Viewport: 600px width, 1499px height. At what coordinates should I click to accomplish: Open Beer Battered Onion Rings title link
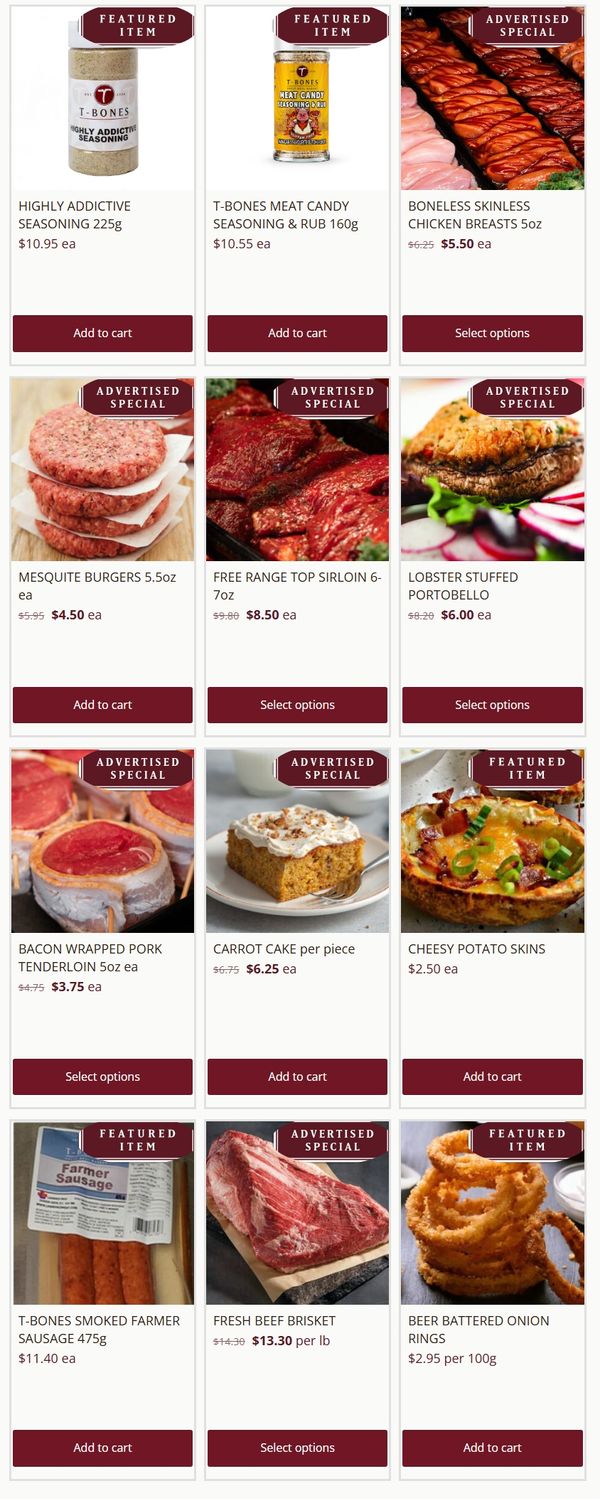[x=478, y=1329]
